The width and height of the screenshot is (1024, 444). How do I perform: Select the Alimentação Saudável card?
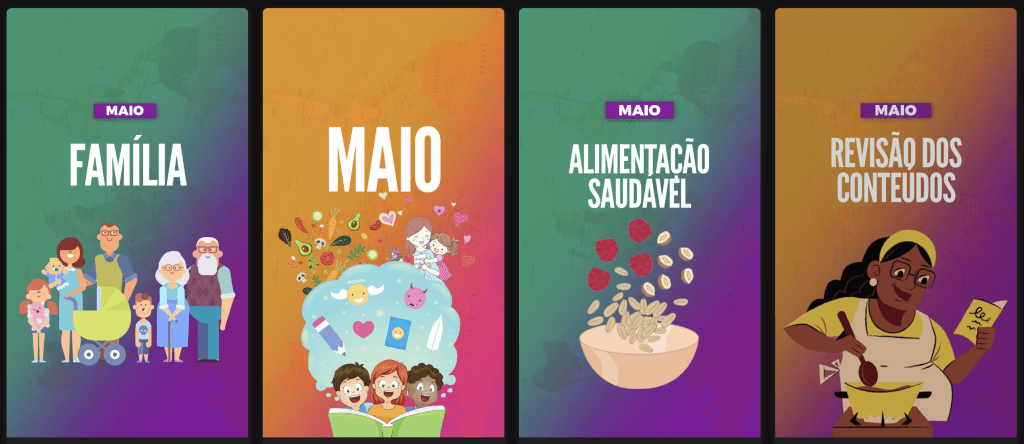pyautogui.click(x=639, y=222)
